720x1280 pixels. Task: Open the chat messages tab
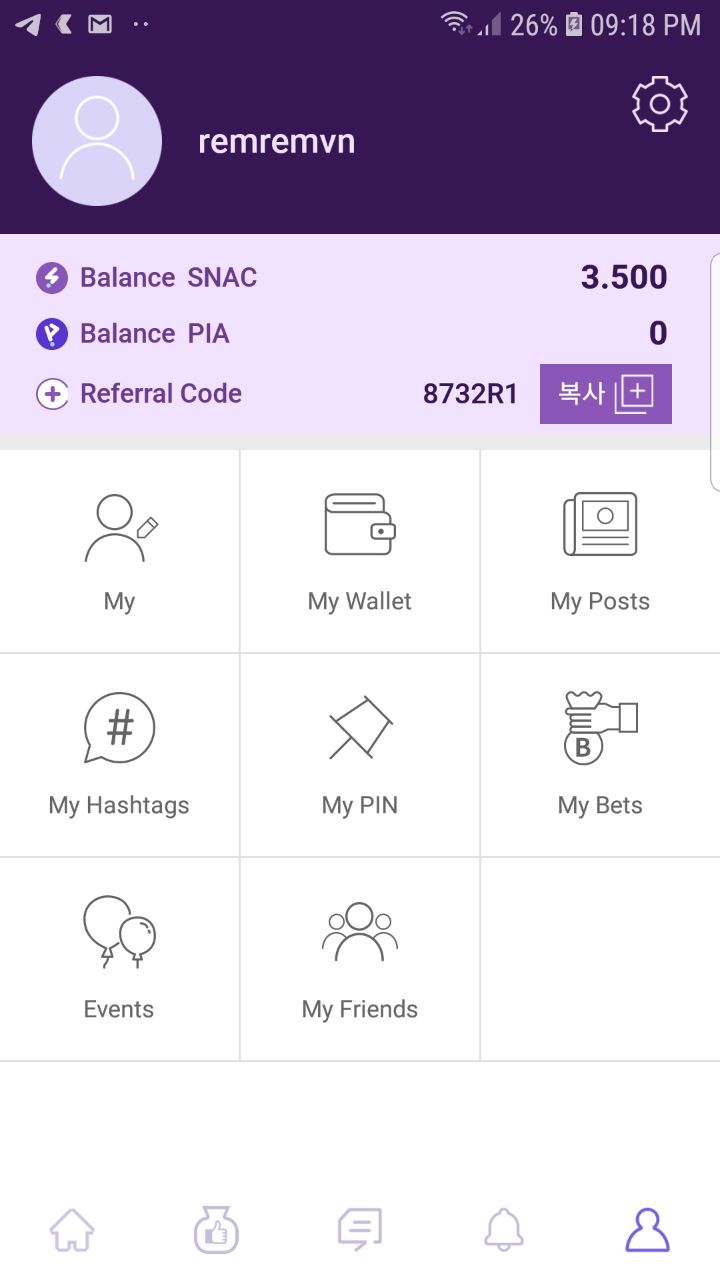[x=360, y=1229]
